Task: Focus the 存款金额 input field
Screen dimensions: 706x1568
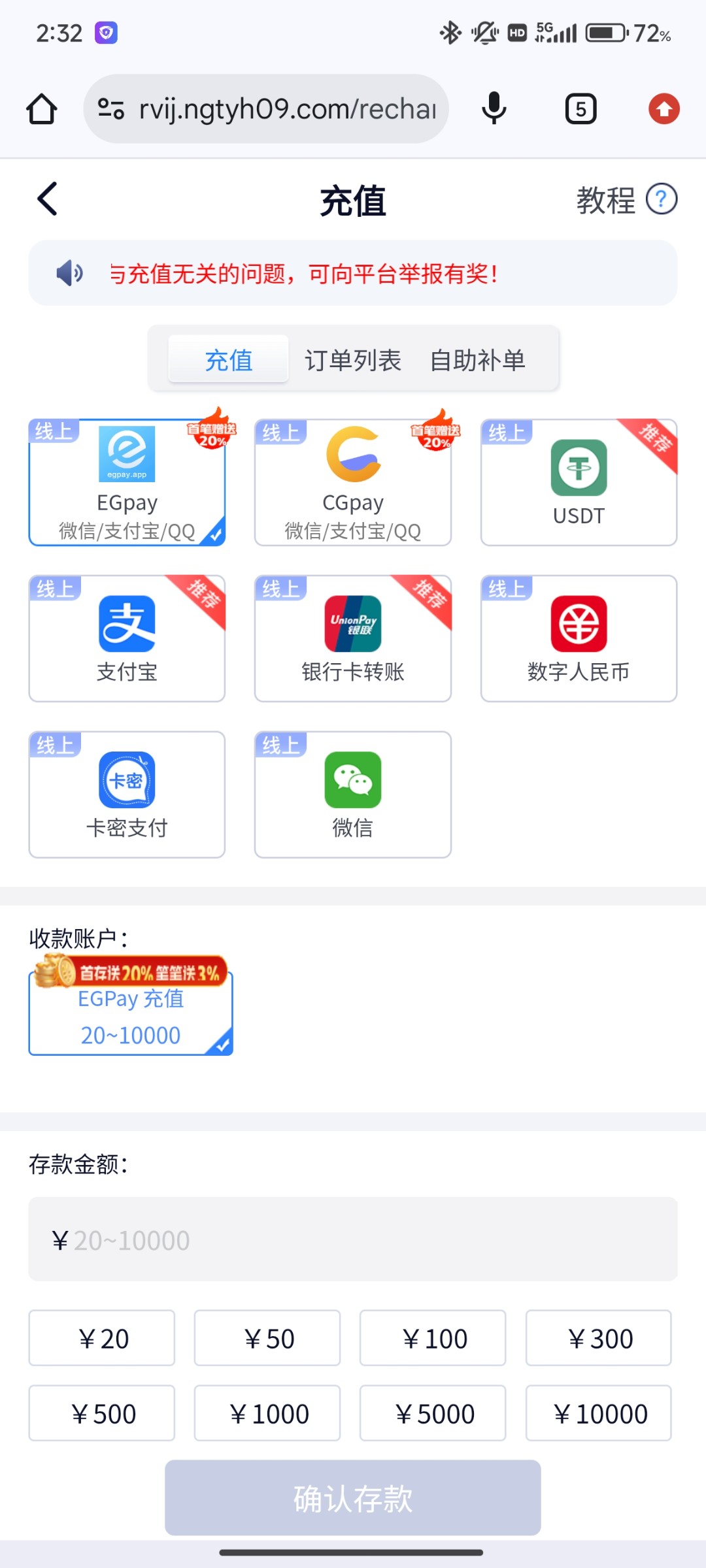Action: [x=353, y=1239]
